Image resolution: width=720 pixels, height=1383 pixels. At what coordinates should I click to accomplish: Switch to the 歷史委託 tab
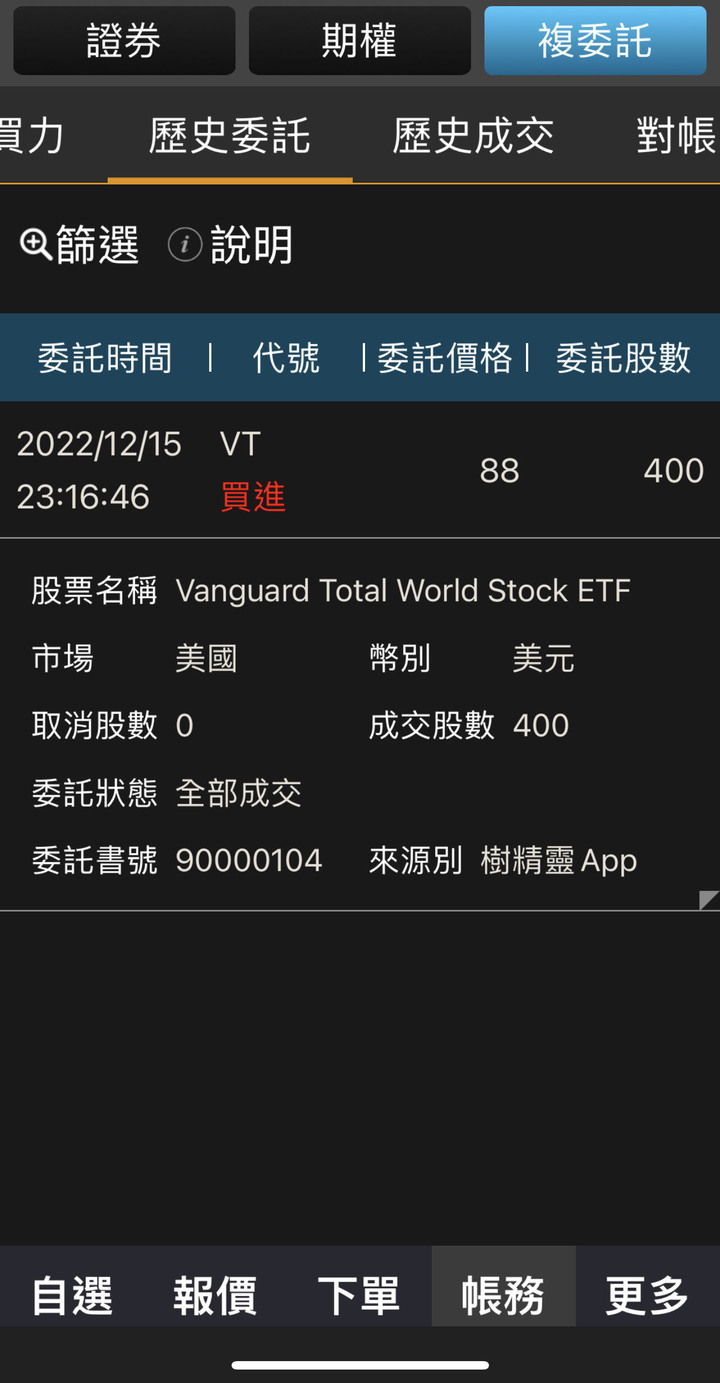230,136
